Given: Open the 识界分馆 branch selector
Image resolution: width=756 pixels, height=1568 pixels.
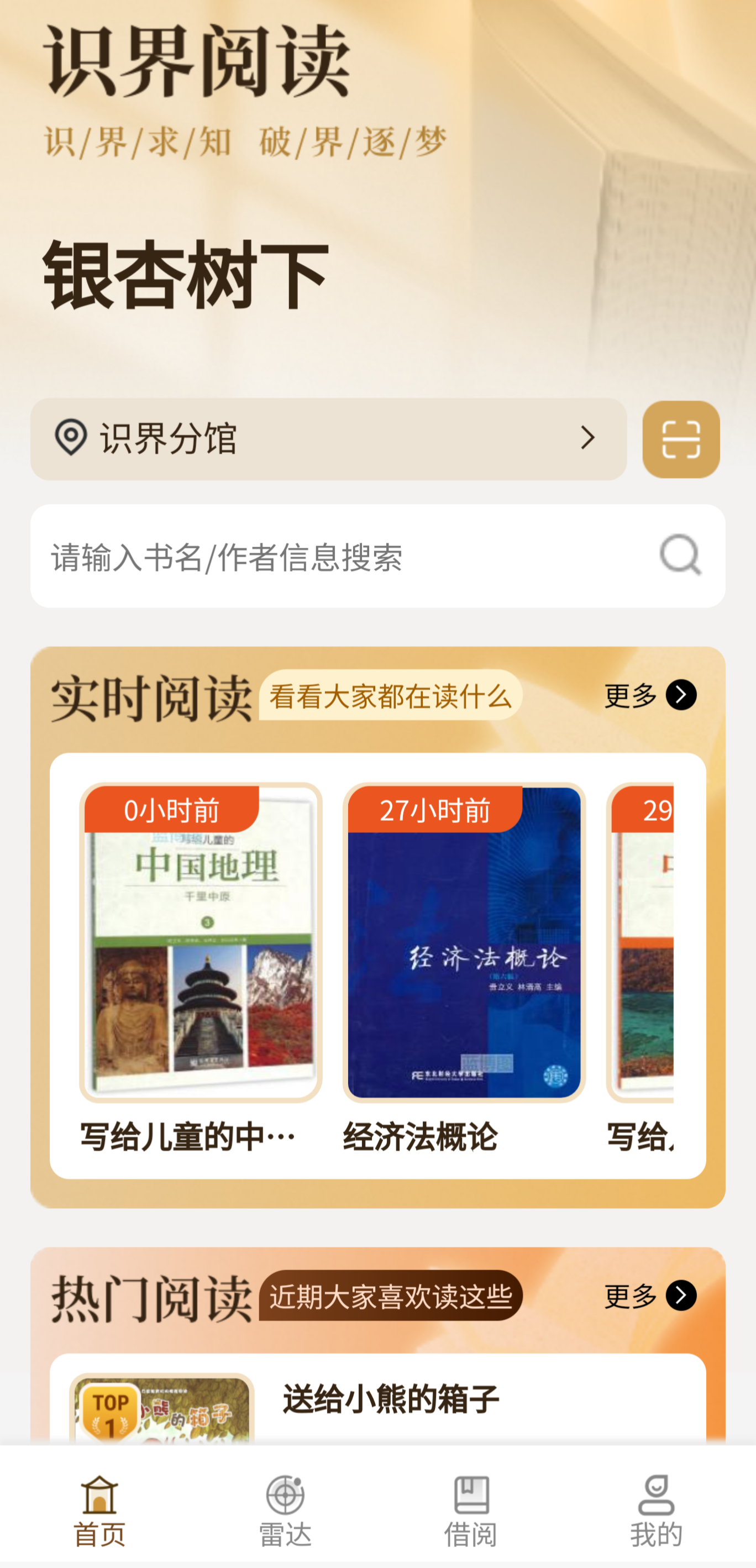Looking at the screenshot, I should pos(328,439).
